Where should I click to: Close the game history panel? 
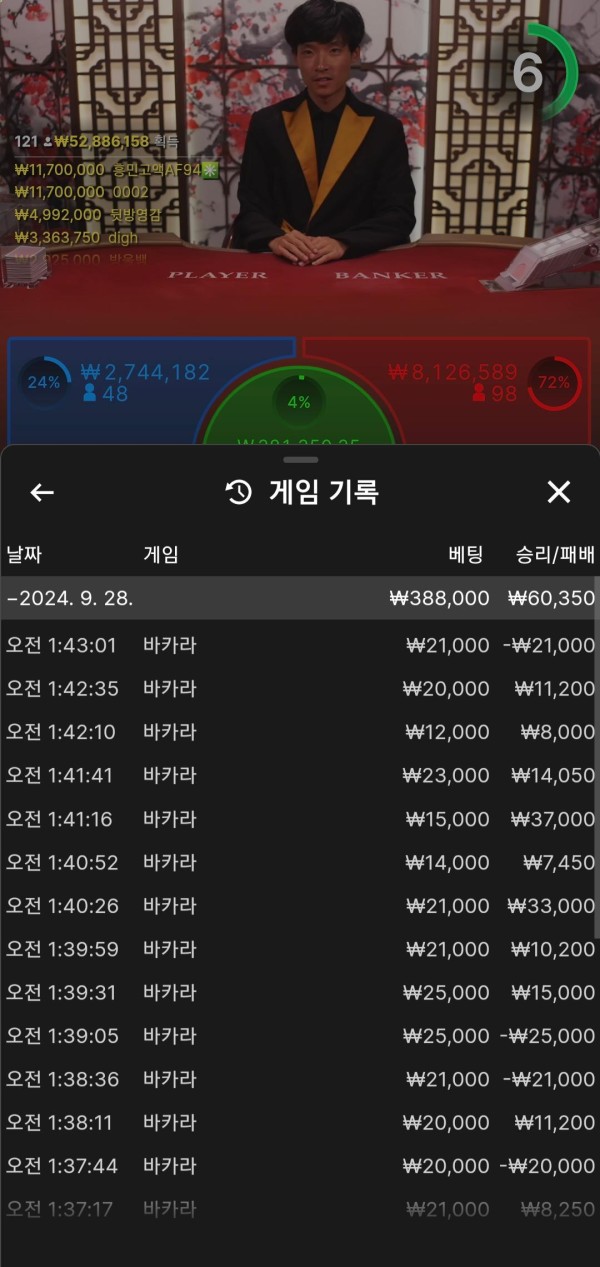pyautogui.click(x=558, y=492)
